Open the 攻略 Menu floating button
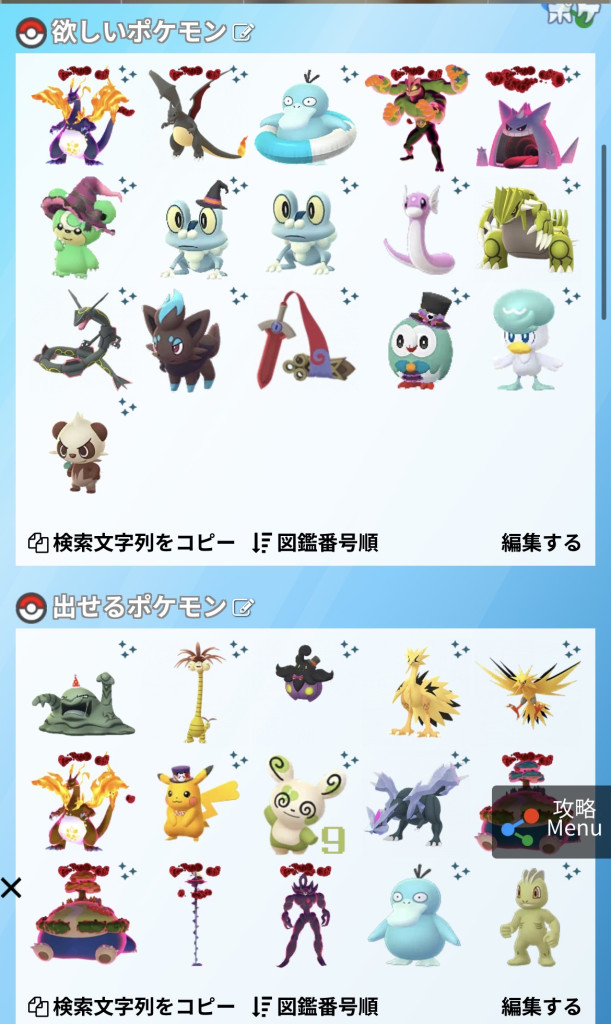The width and height of the screenshot is (611, 1024). [552, 820]
